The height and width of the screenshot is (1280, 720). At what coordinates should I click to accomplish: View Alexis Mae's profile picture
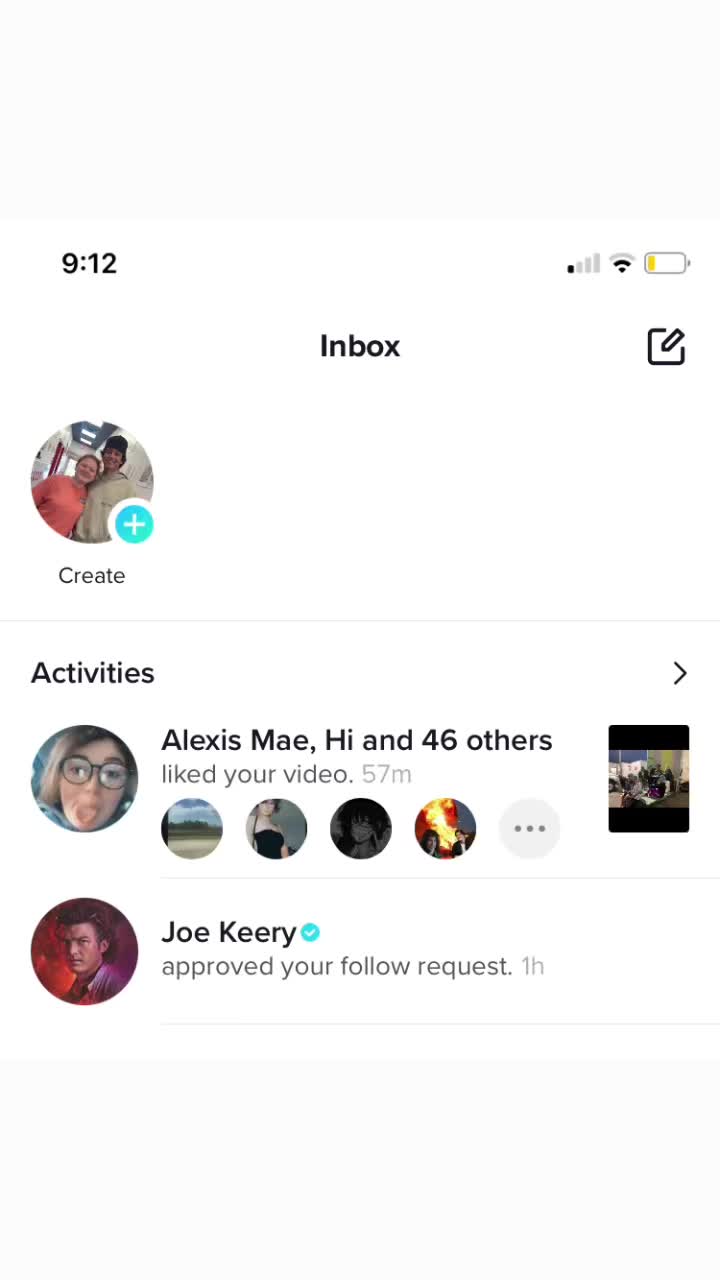[x=84, y=778]
